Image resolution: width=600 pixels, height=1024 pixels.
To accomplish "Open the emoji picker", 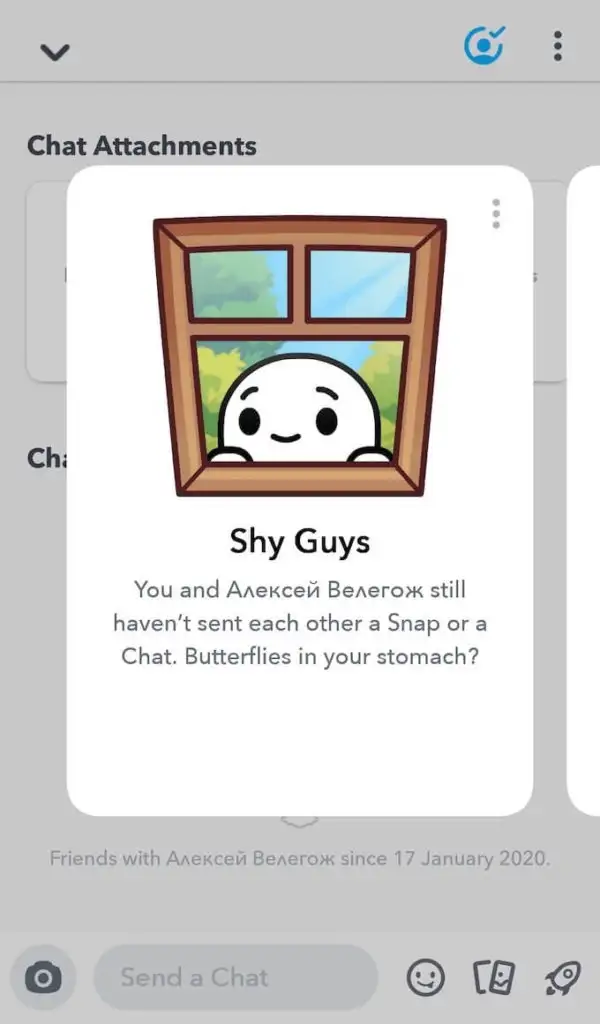I will pos(426,977).
